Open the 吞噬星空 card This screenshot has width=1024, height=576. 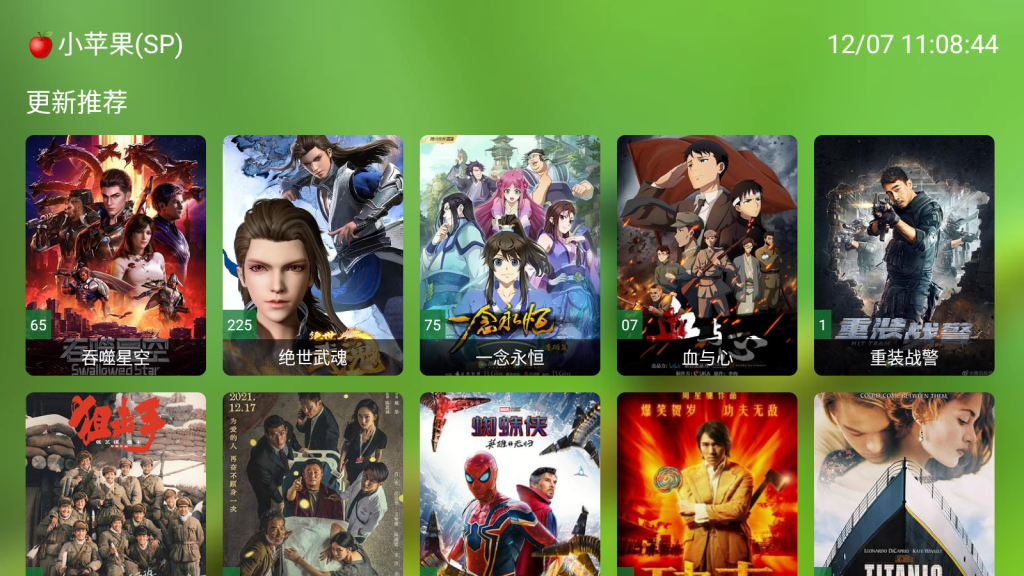[x=115, y=255]
